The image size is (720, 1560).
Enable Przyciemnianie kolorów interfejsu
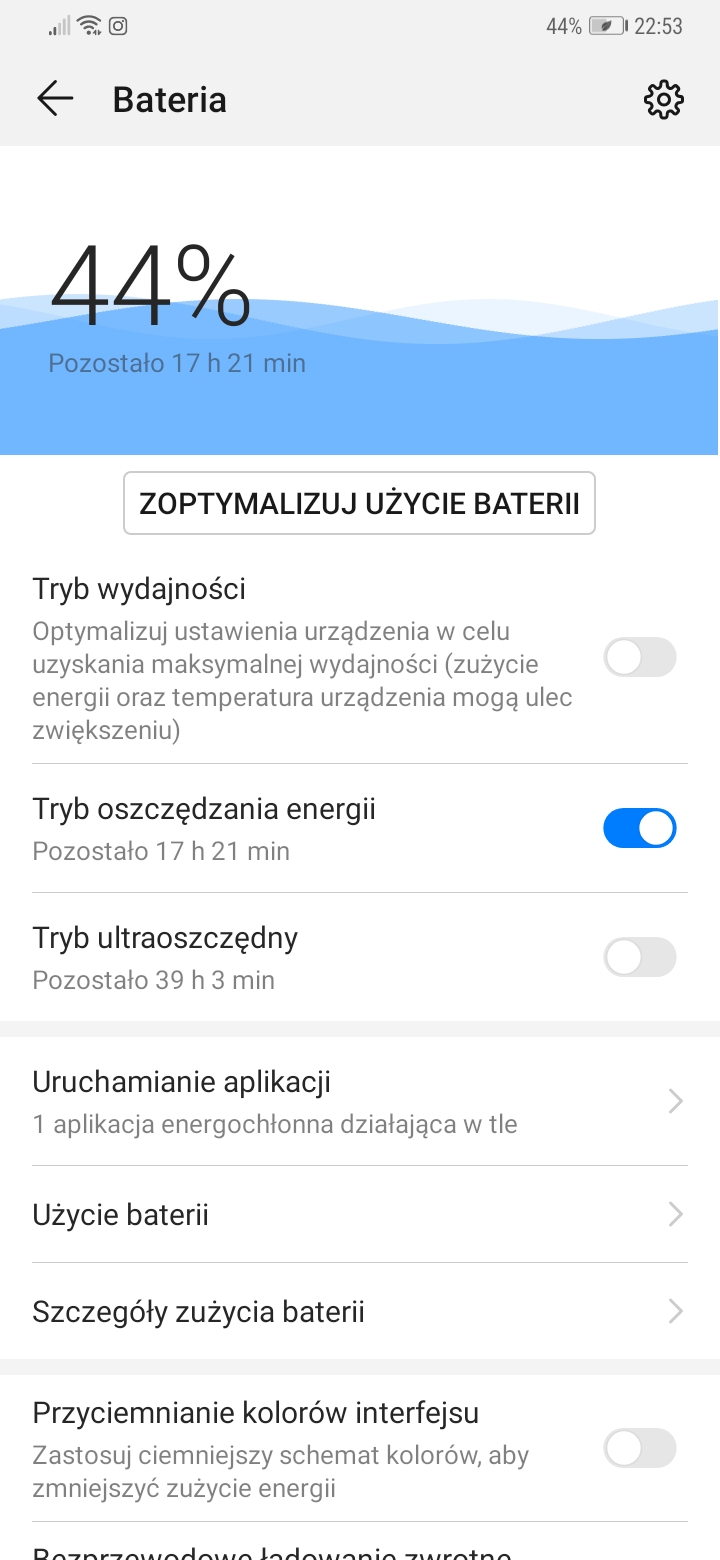tap(640, 1448)
